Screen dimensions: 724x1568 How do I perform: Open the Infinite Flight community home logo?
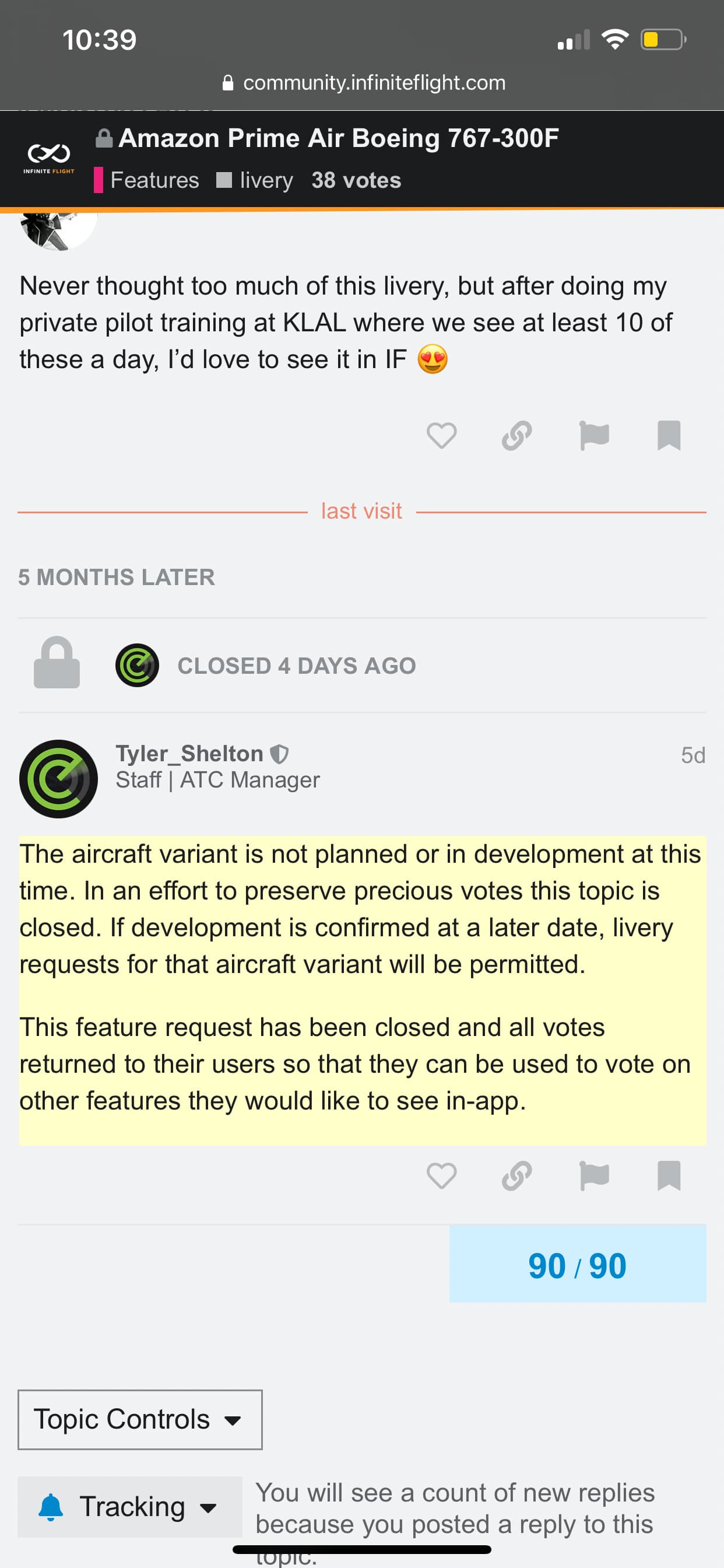[48, 158]
